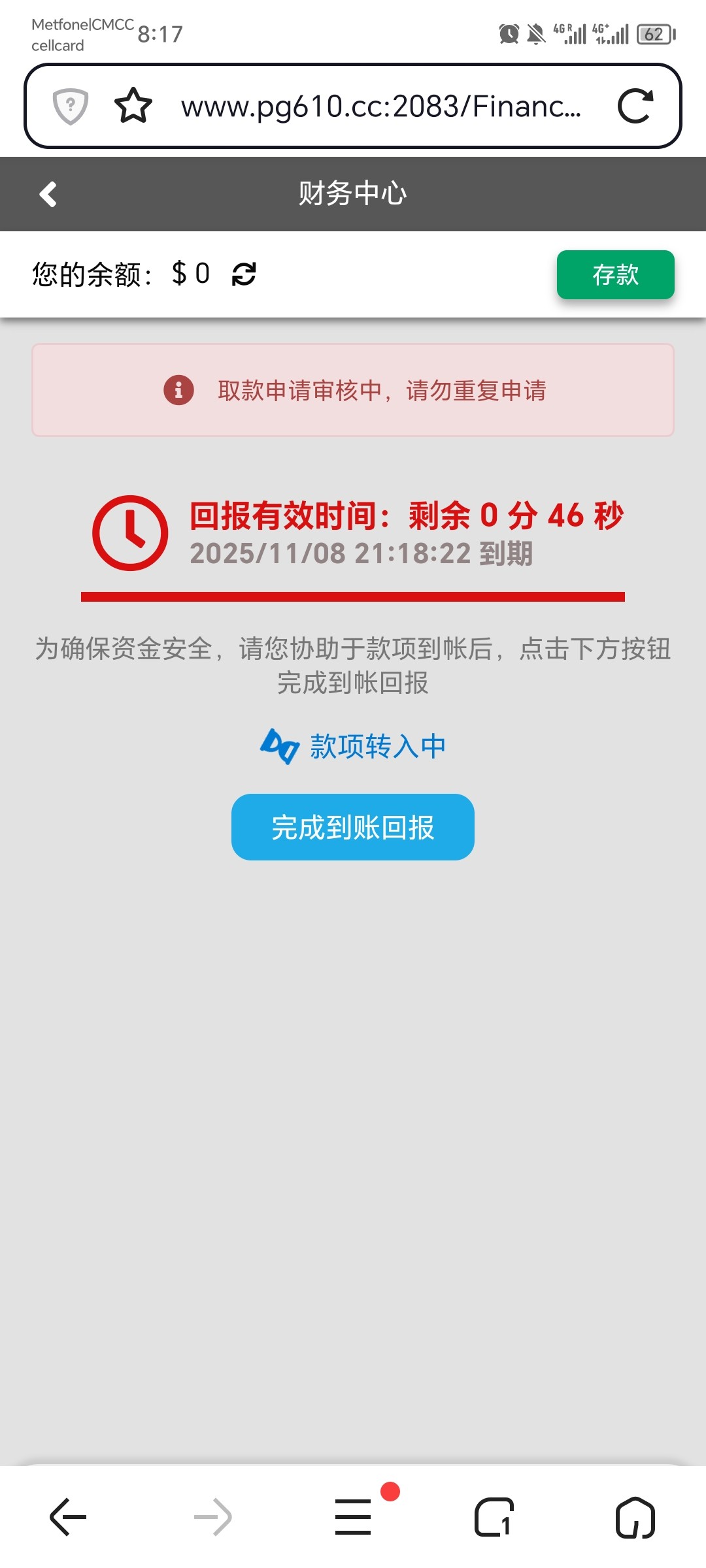Image resolution: width=706 pixels, height=1568 pixels.
Task: Select the 财务中心 title bar
Action: (353, 194)
